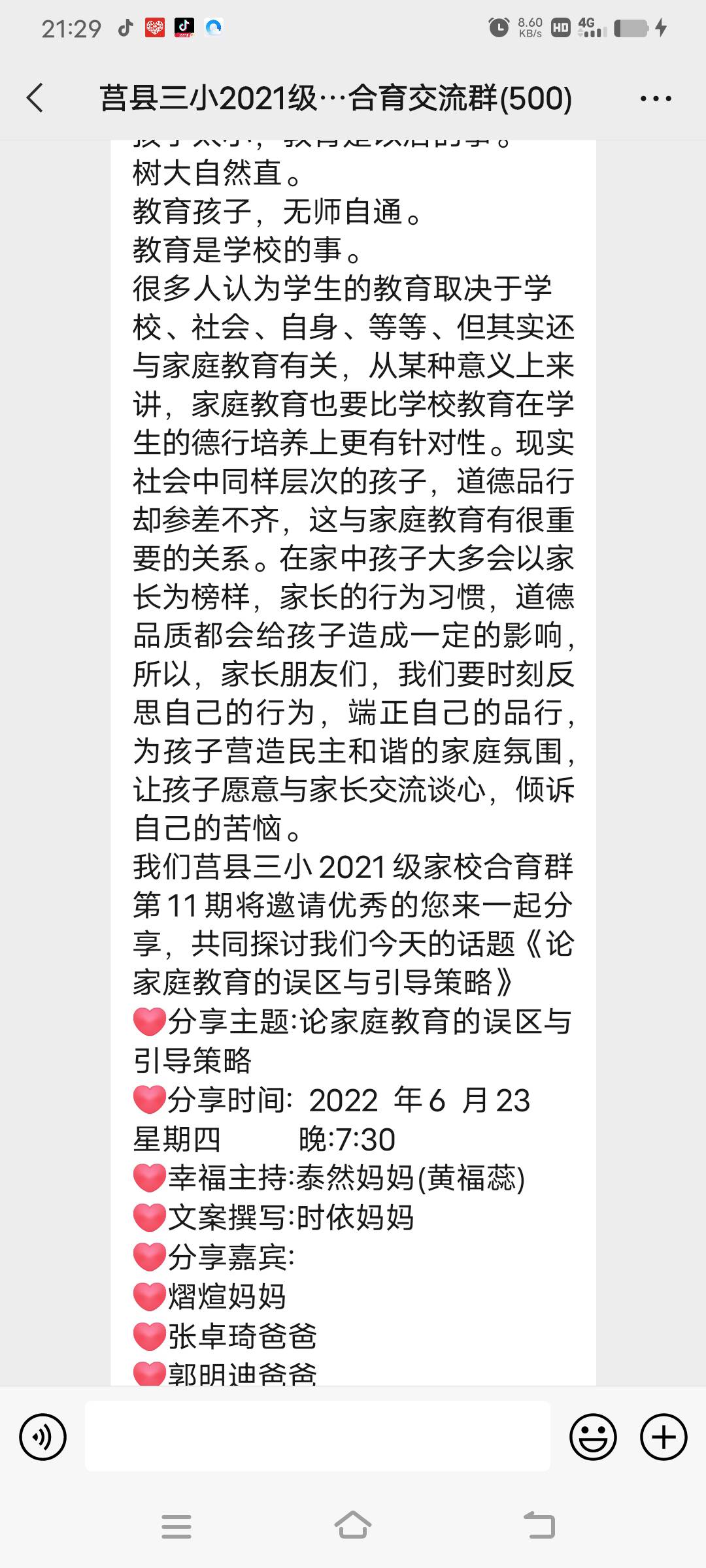Tap the clock reading 21:29
The height and width of the screenshot is (1568, 706).
(x=72, y=27)
